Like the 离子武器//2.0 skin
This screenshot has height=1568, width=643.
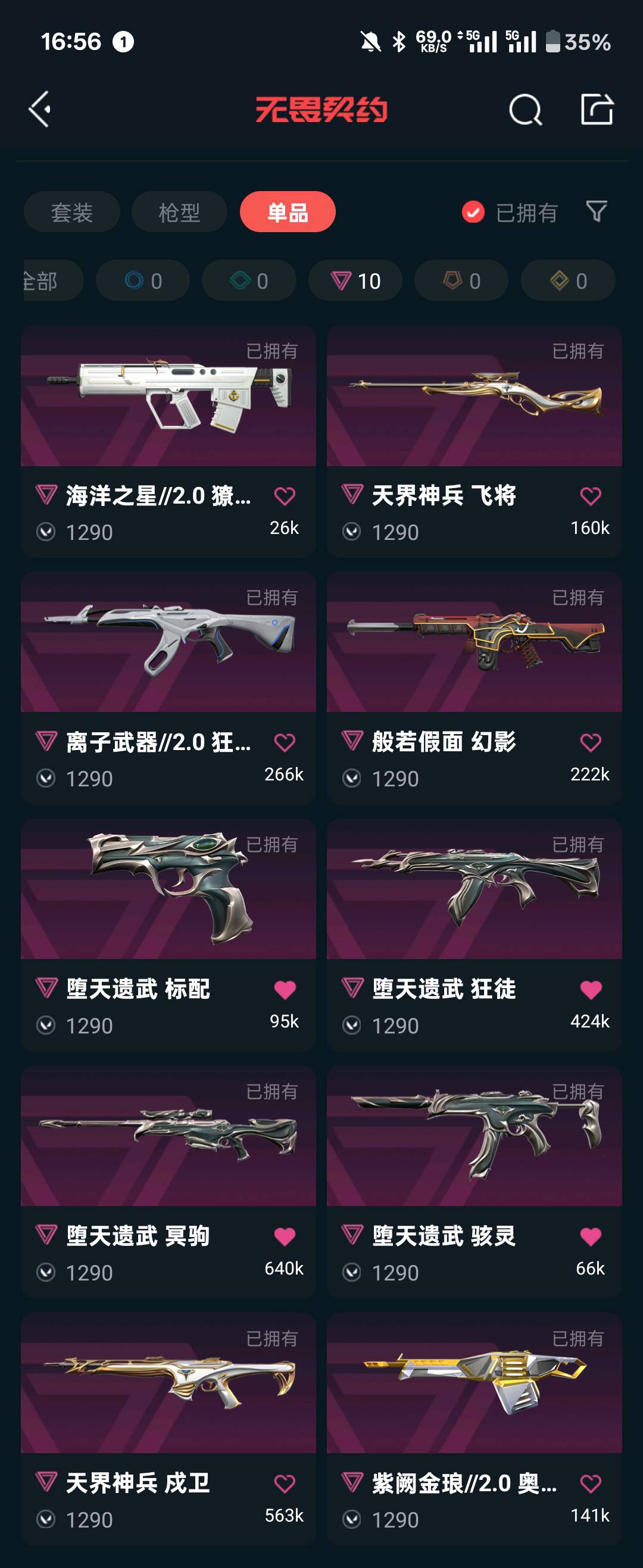285,742
